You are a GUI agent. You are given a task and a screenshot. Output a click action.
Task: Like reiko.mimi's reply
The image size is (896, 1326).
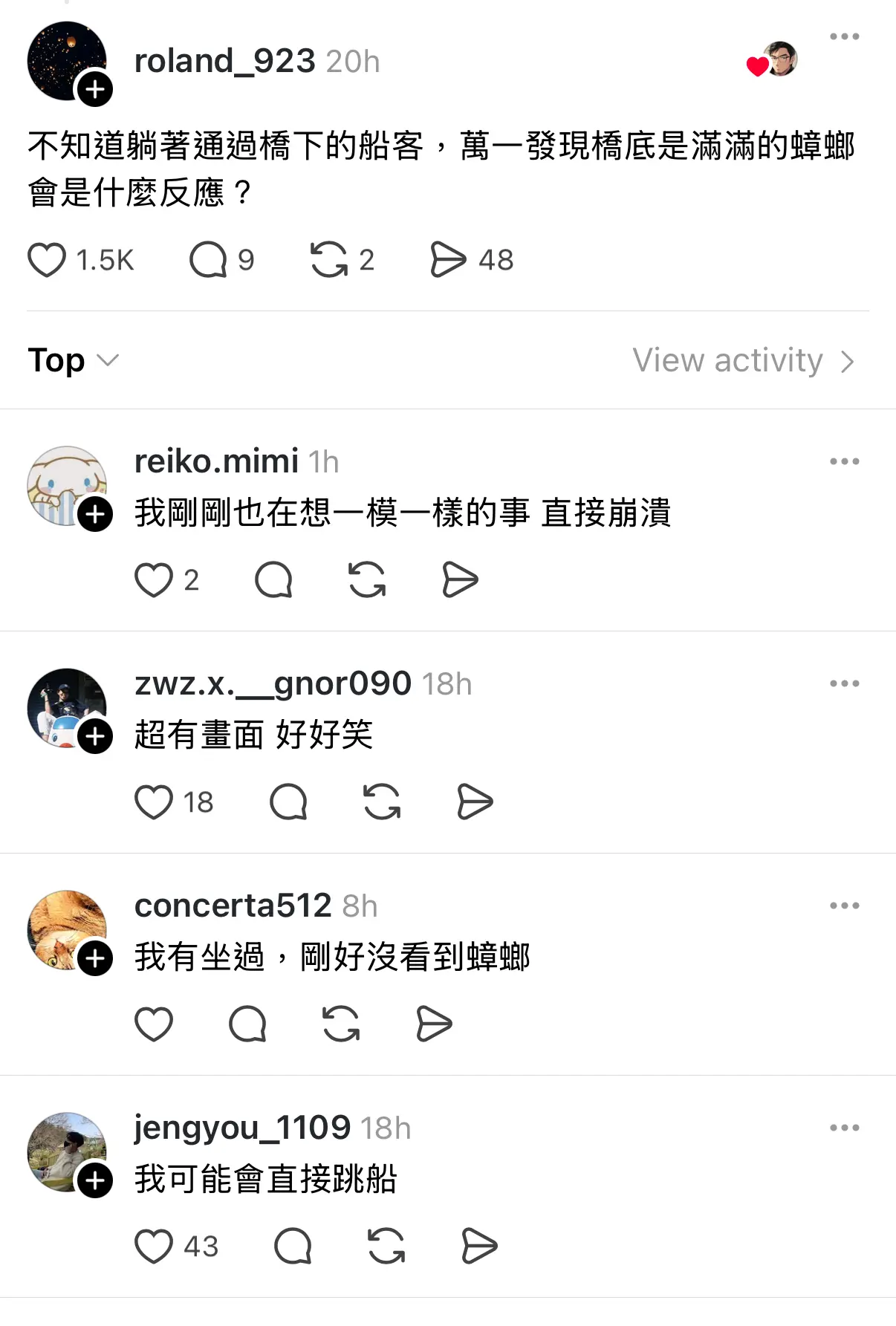[x=154, y=580]
